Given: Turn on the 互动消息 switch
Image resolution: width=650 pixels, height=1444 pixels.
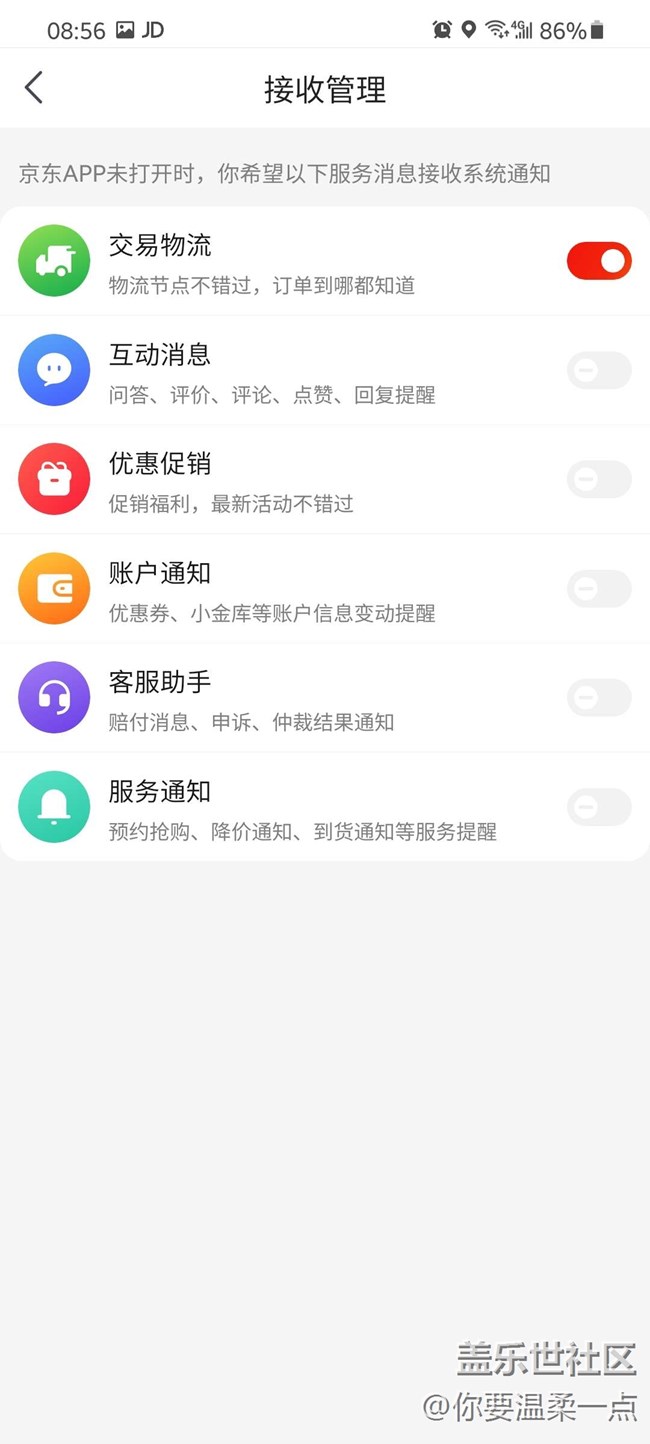Looking at the screenshot, I should (599, 370).
